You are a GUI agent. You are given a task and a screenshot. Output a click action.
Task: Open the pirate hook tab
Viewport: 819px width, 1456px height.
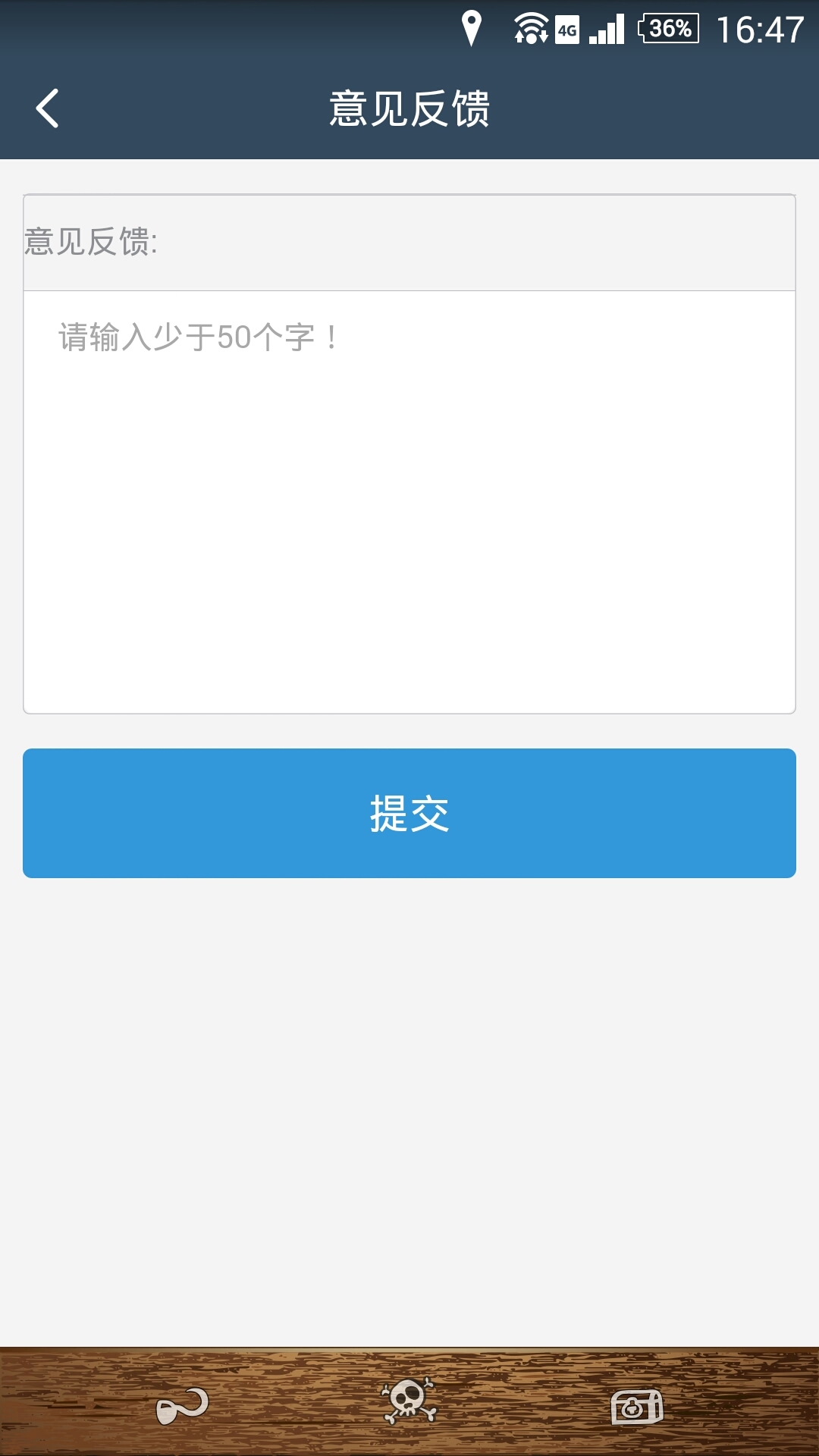(182, 1405)
